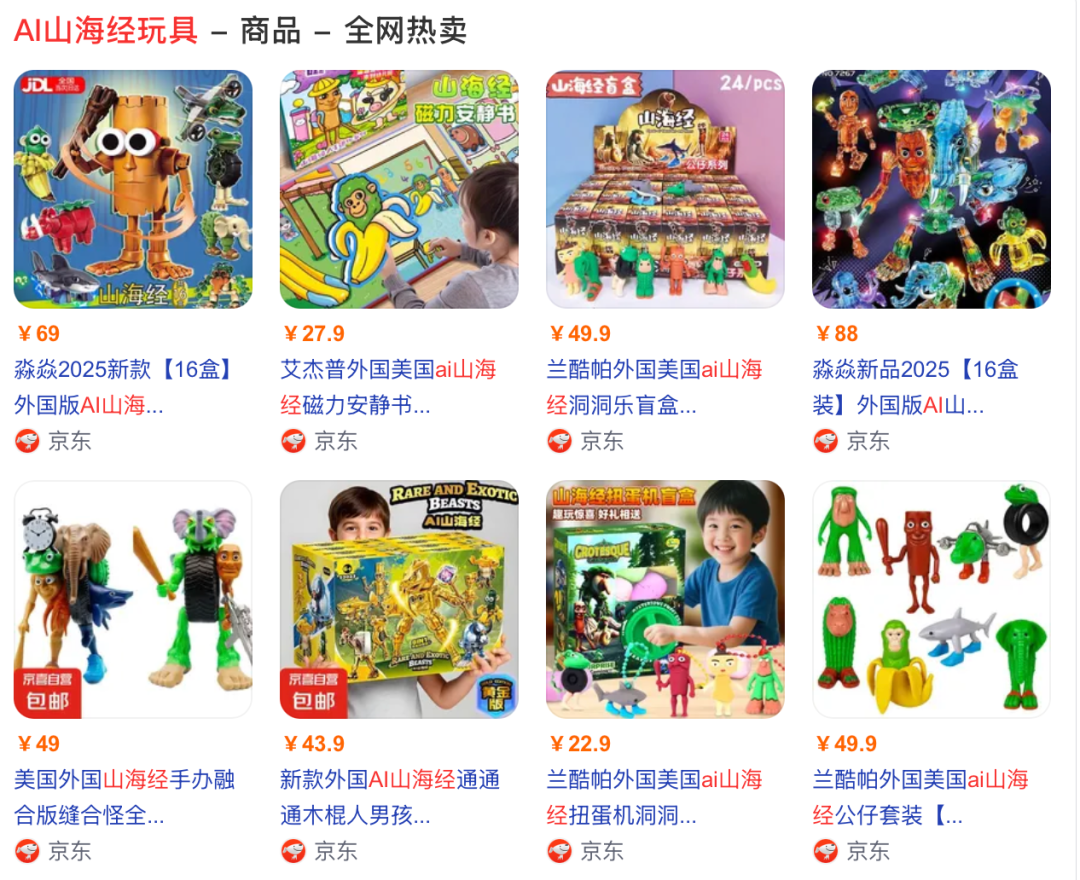
Task: Open the ¥27.9 艾杰普磁力安静书 product
Action: click(398, 189)
